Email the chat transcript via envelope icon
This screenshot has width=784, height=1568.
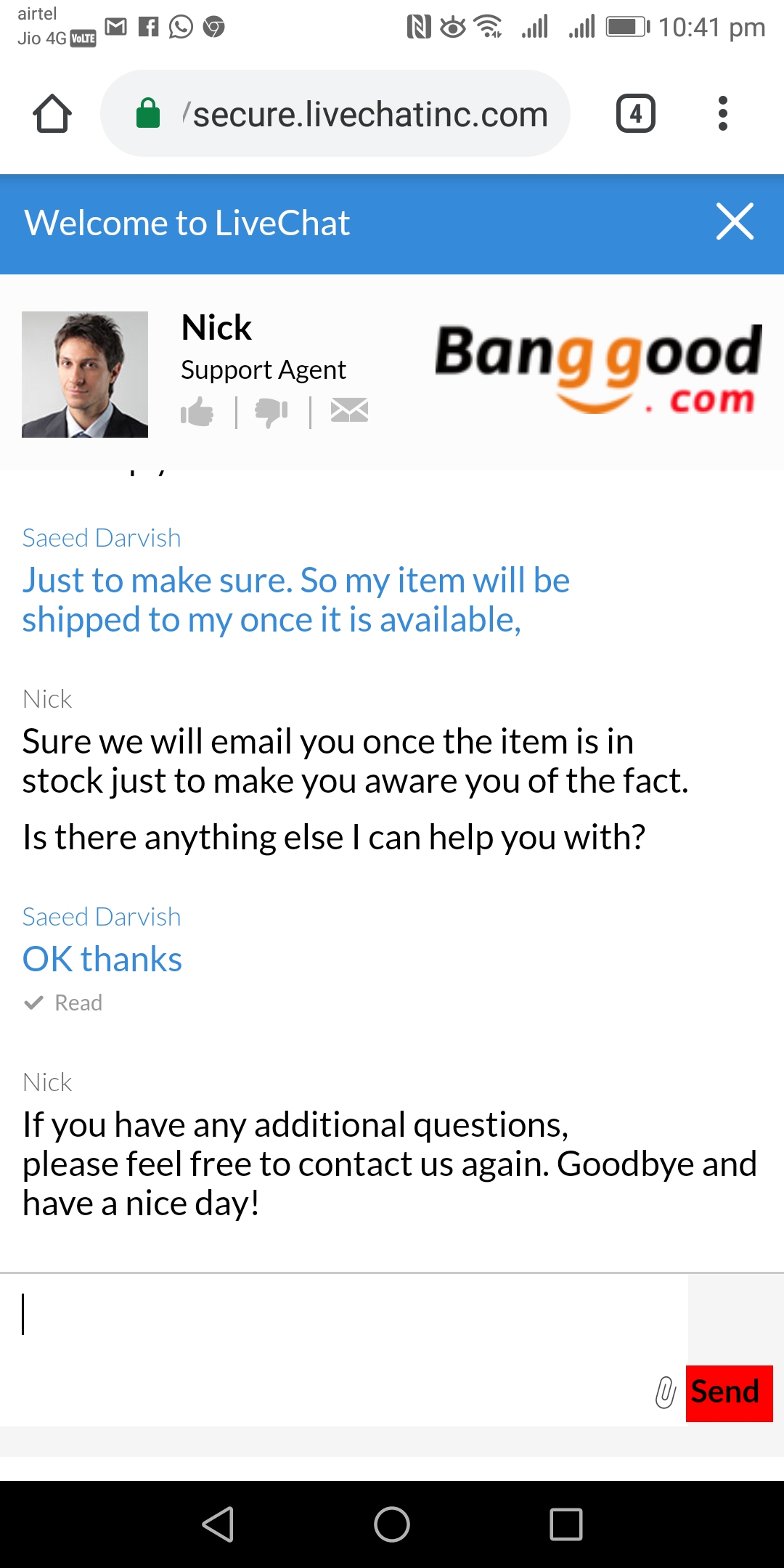pos(349,410)
